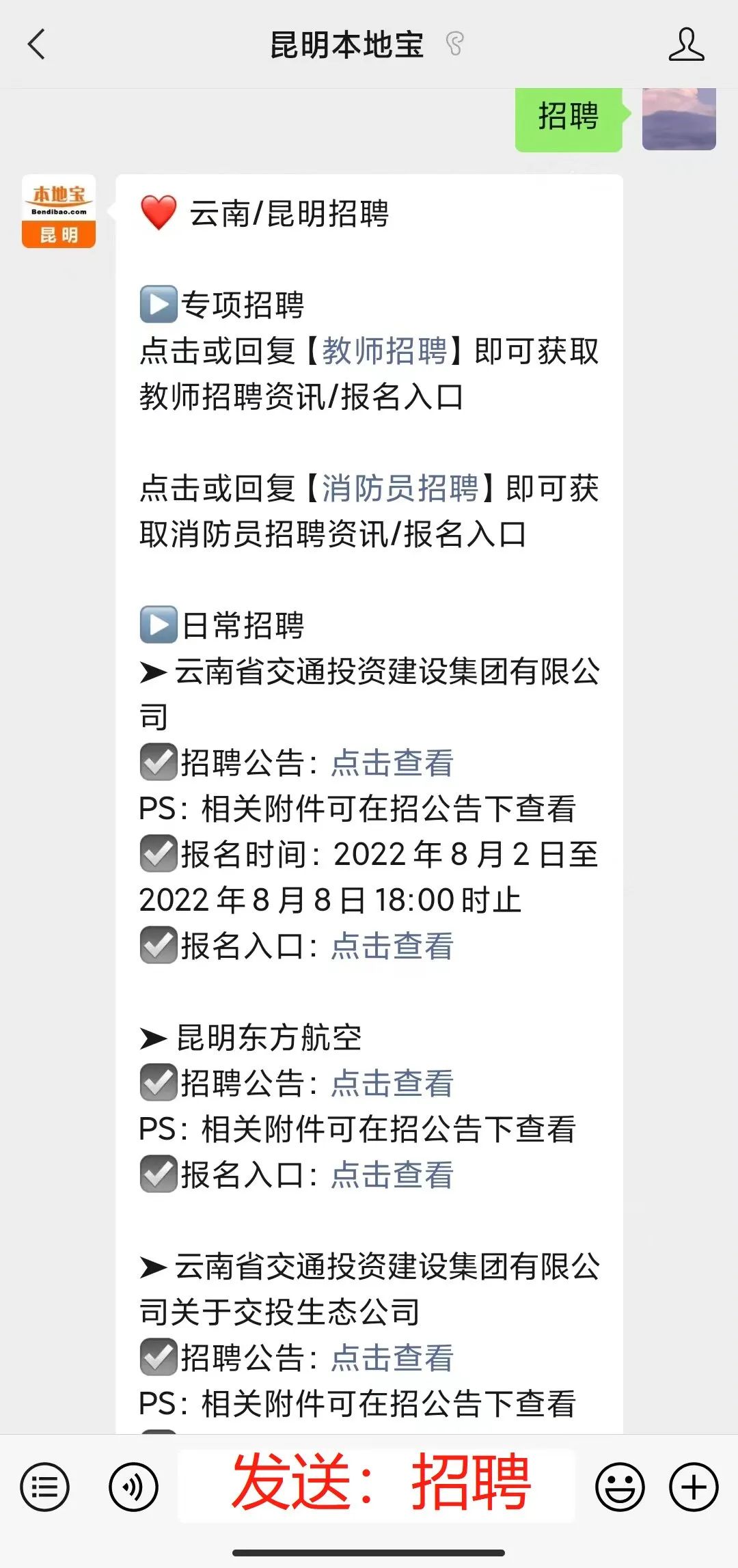Switch to voice input mode
738x1568 pixels.
[x=133, y=1487]
